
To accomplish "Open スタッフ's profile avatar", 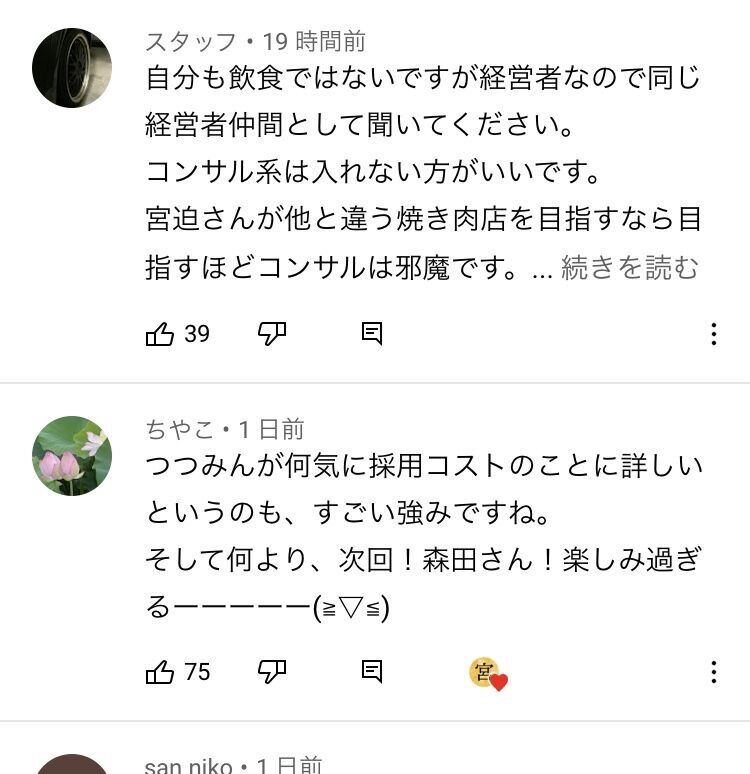I will [x=72, y=68].
